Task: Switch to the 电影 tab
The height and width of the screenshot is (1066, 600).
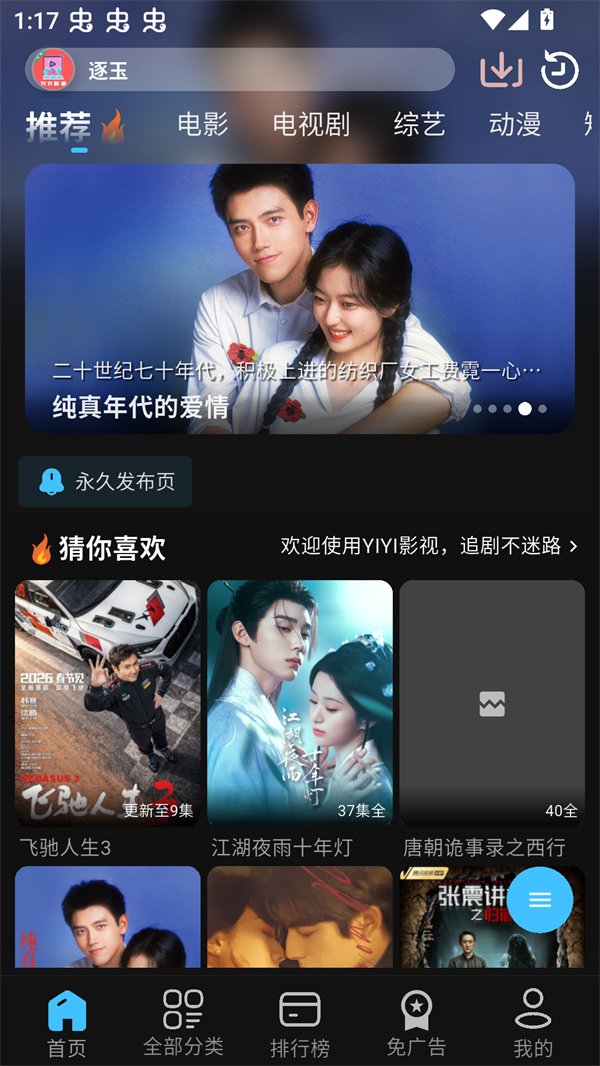Action: [x=203, y=125]
